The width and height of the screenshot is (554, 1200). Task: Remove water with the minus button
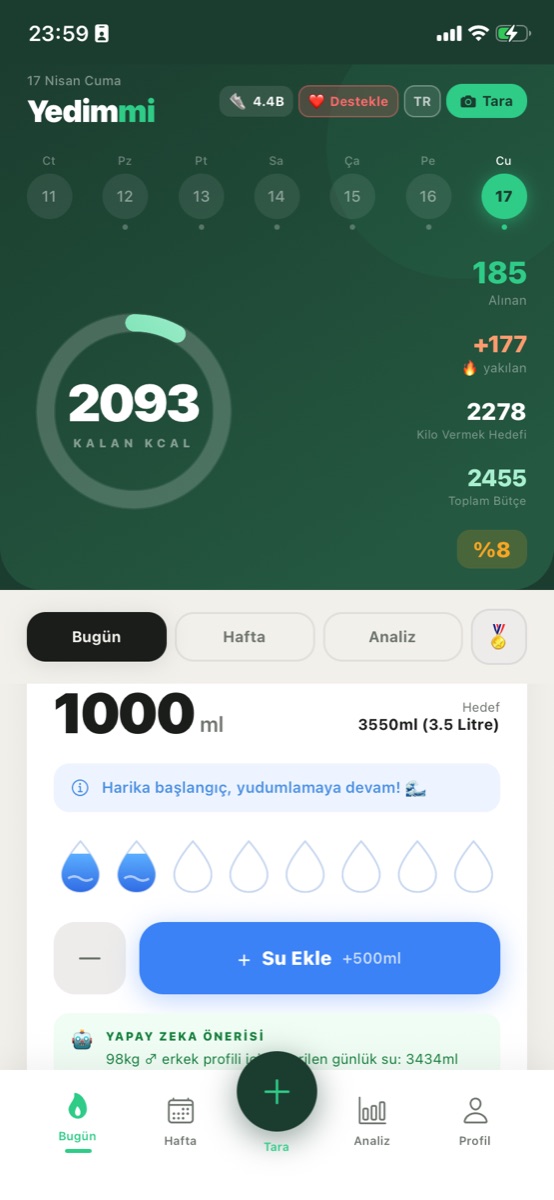(x=90, y=958)
